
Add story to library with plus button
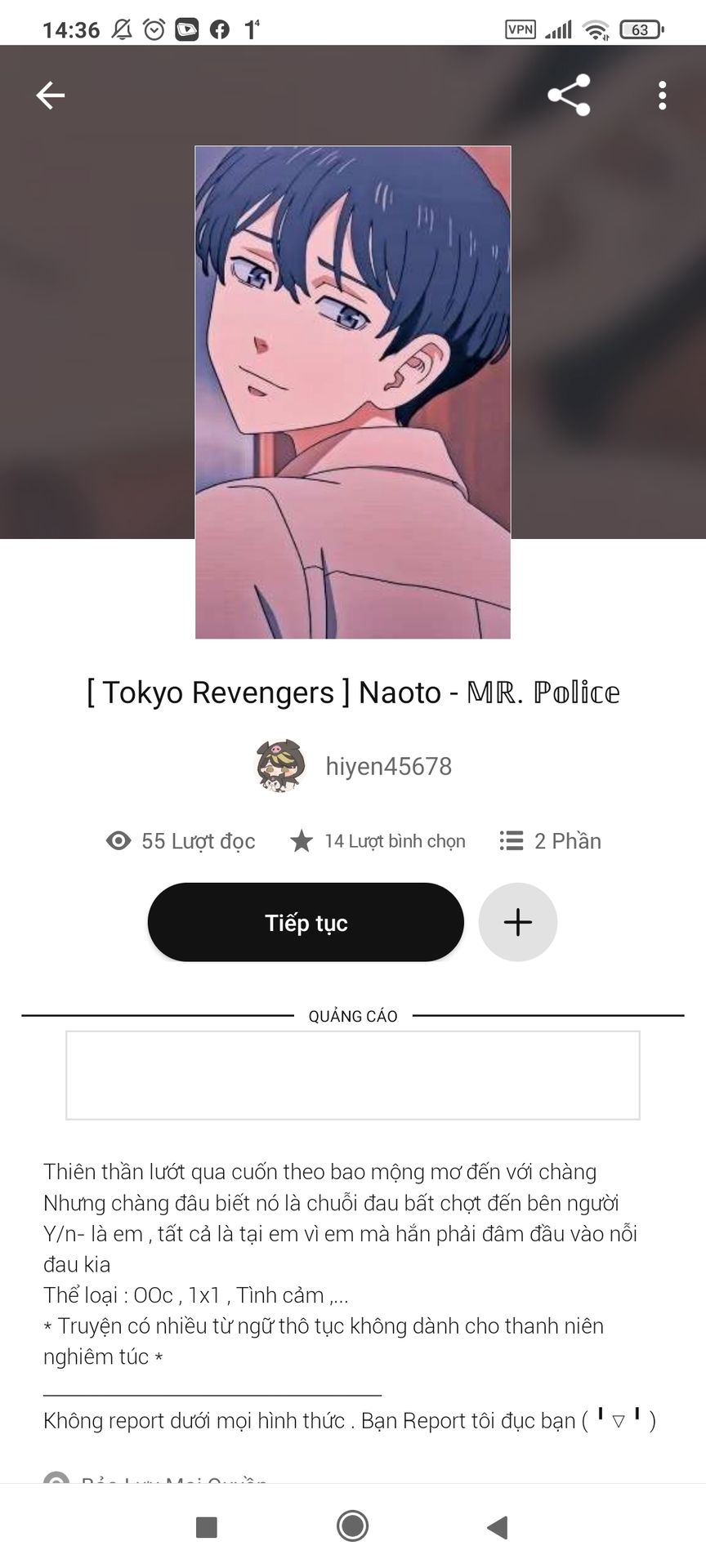[x=518, y=922]
